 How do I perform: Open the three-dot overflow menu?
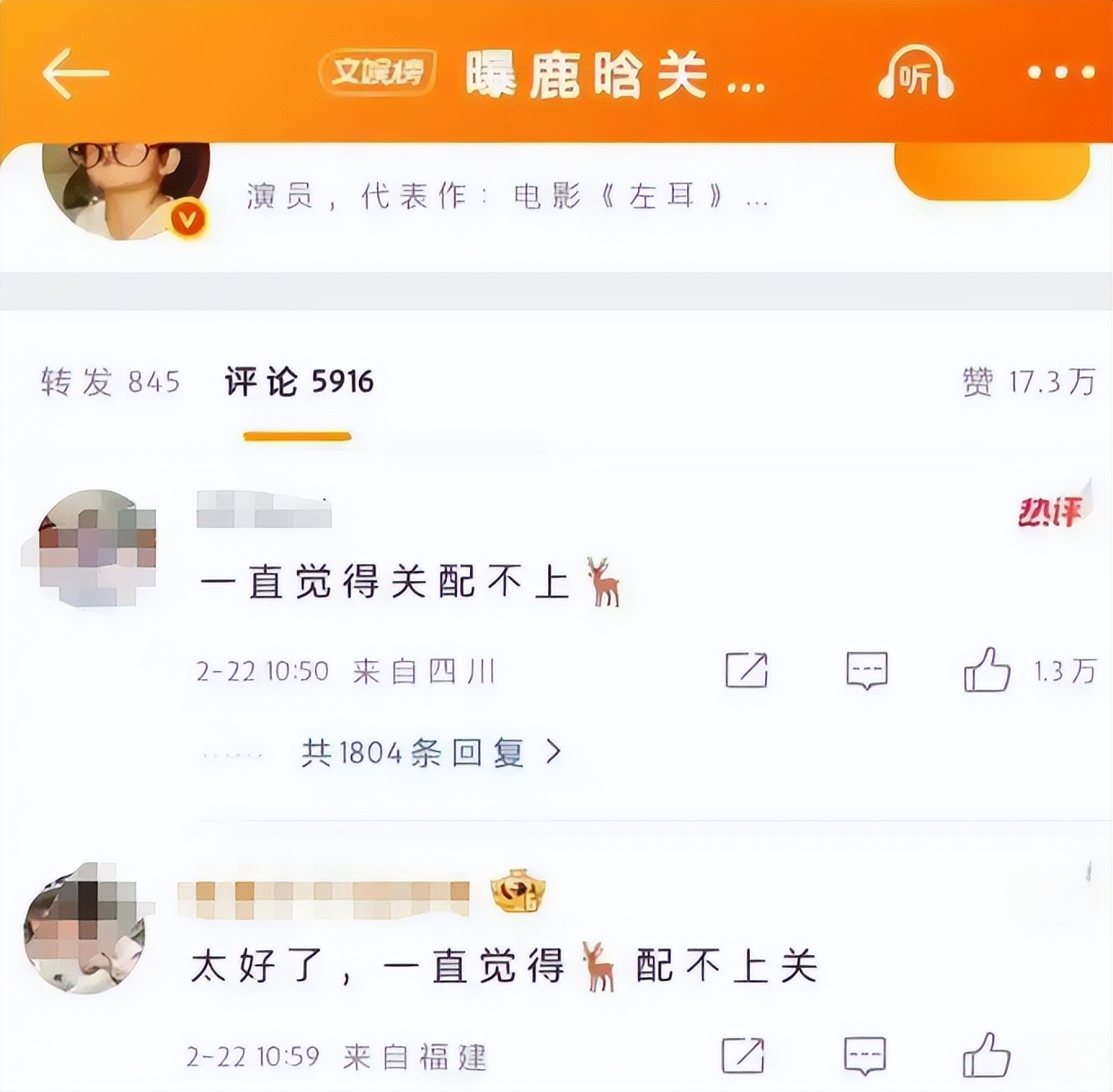point(1060,73)
